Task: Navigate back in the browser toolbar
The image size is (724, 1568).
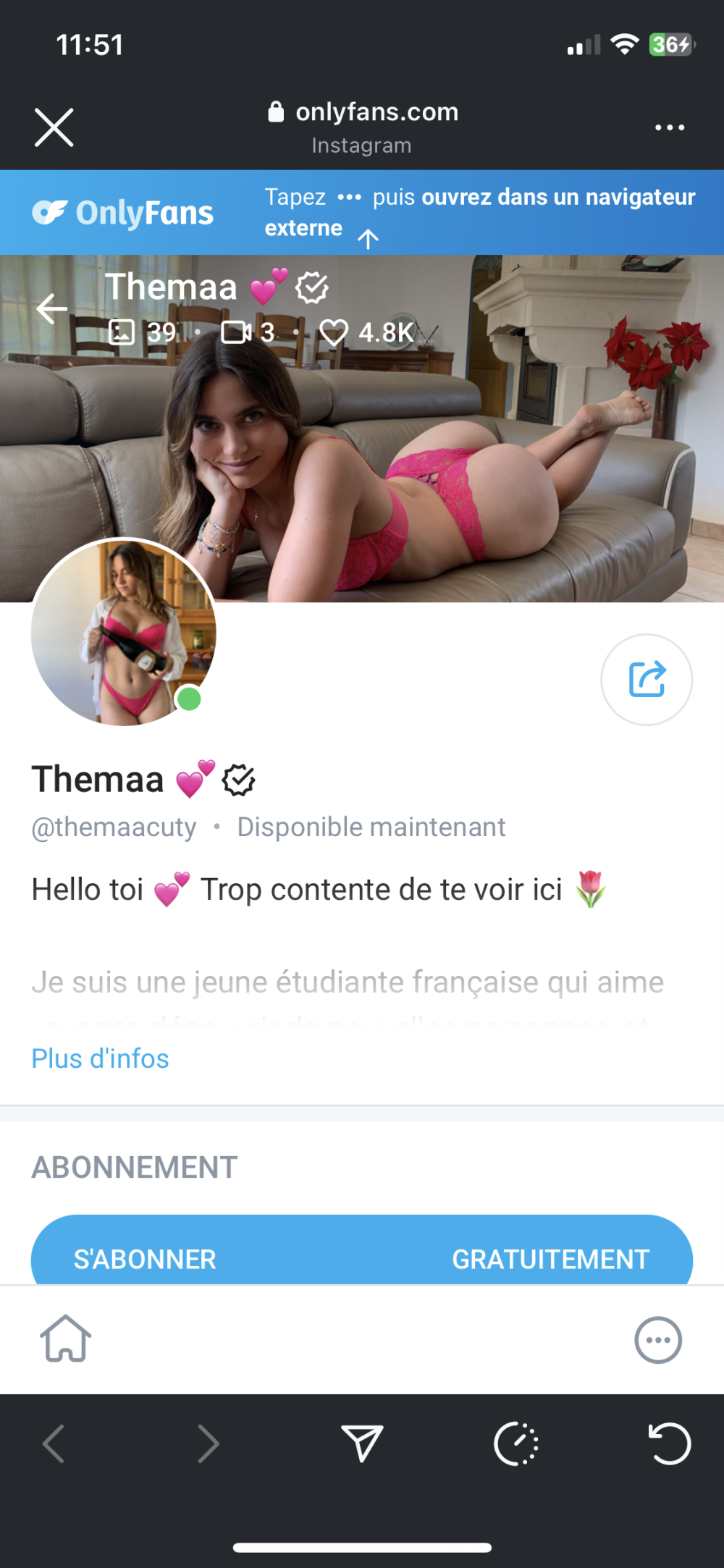Action: [x=54, y=1443]
